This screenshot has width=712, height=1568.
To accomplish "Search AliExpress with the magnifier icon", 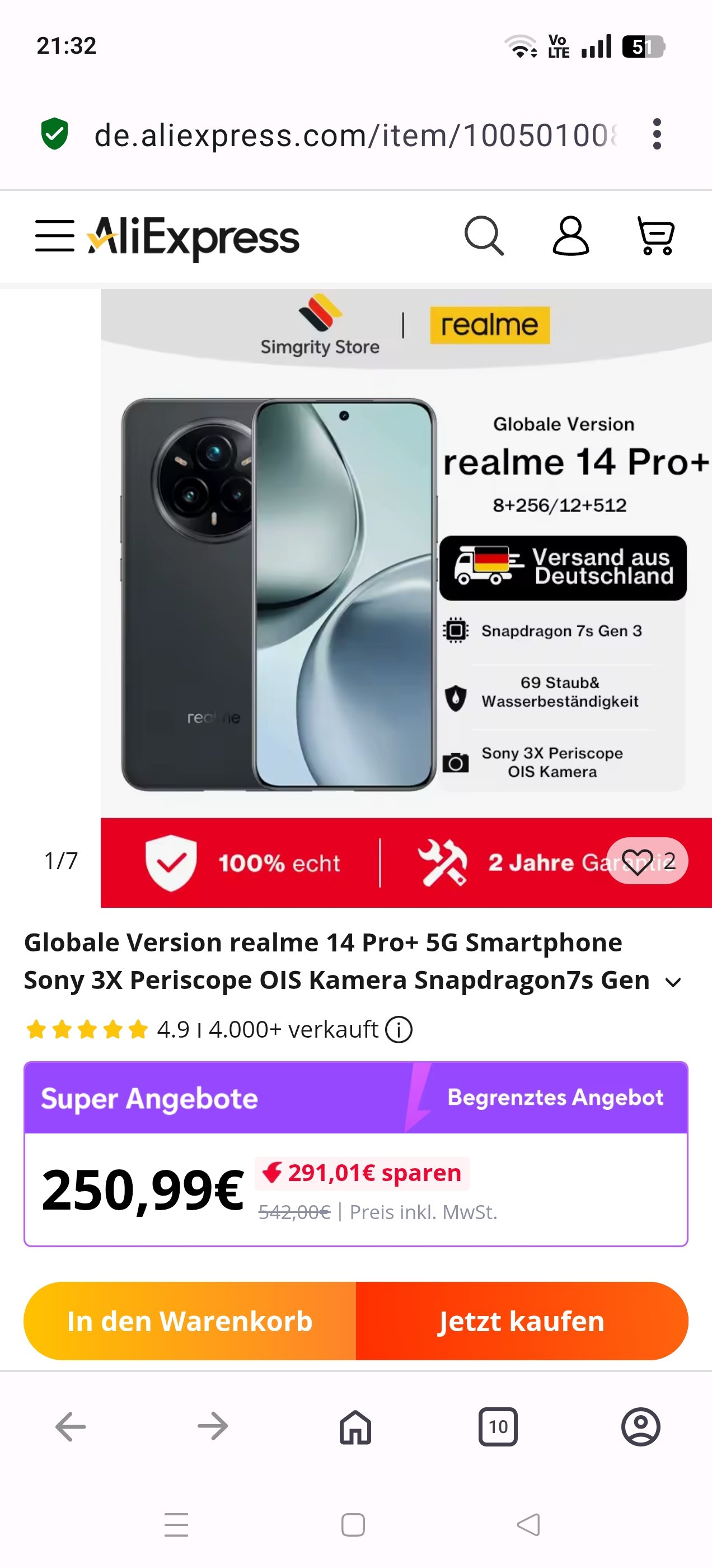I will click(484, 236).
